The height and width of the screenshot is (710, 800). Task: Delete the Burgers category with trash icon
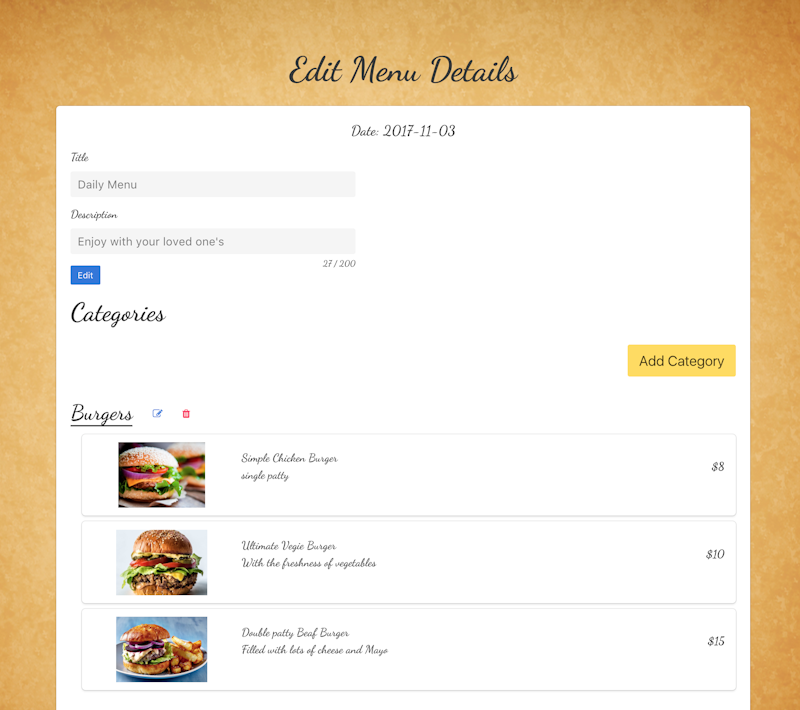tap(186, 413)
